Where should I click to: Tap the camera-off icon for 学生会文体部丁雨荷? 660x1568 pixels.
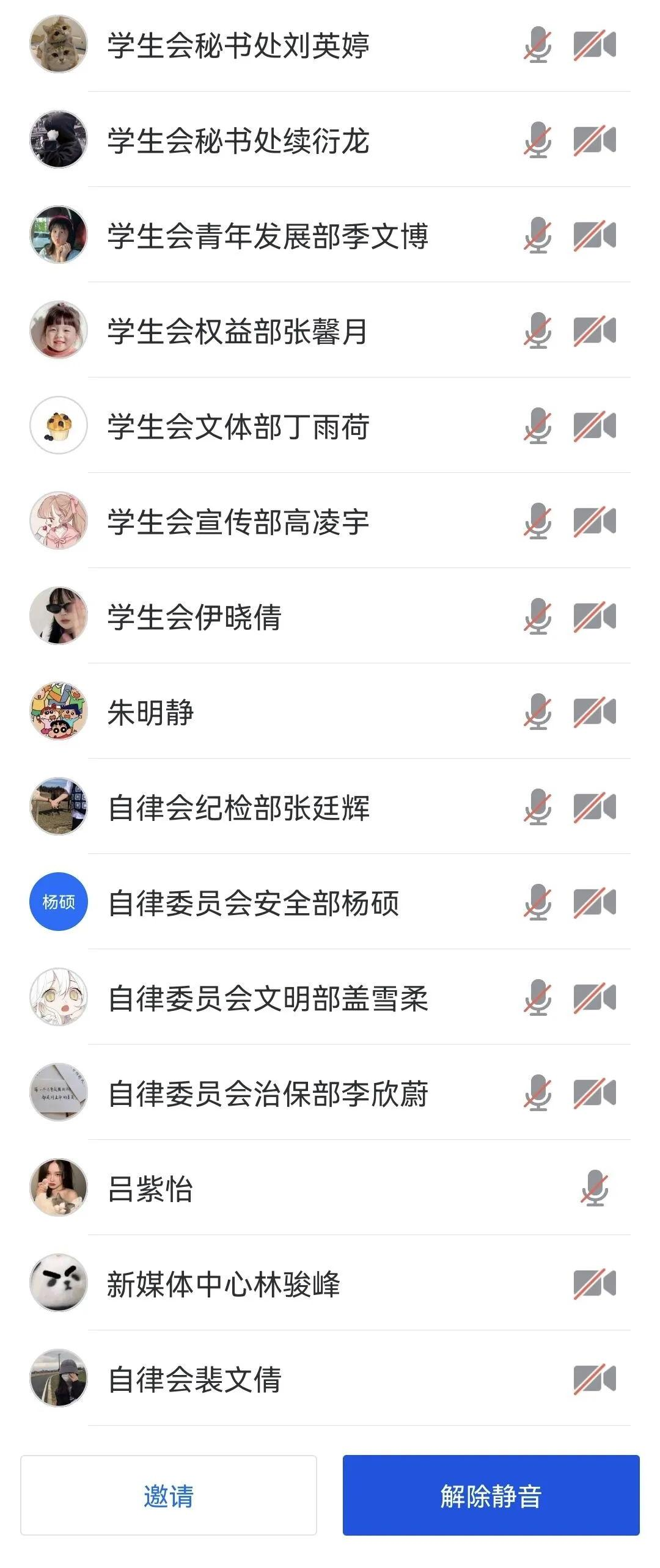[x=594, y=426]
